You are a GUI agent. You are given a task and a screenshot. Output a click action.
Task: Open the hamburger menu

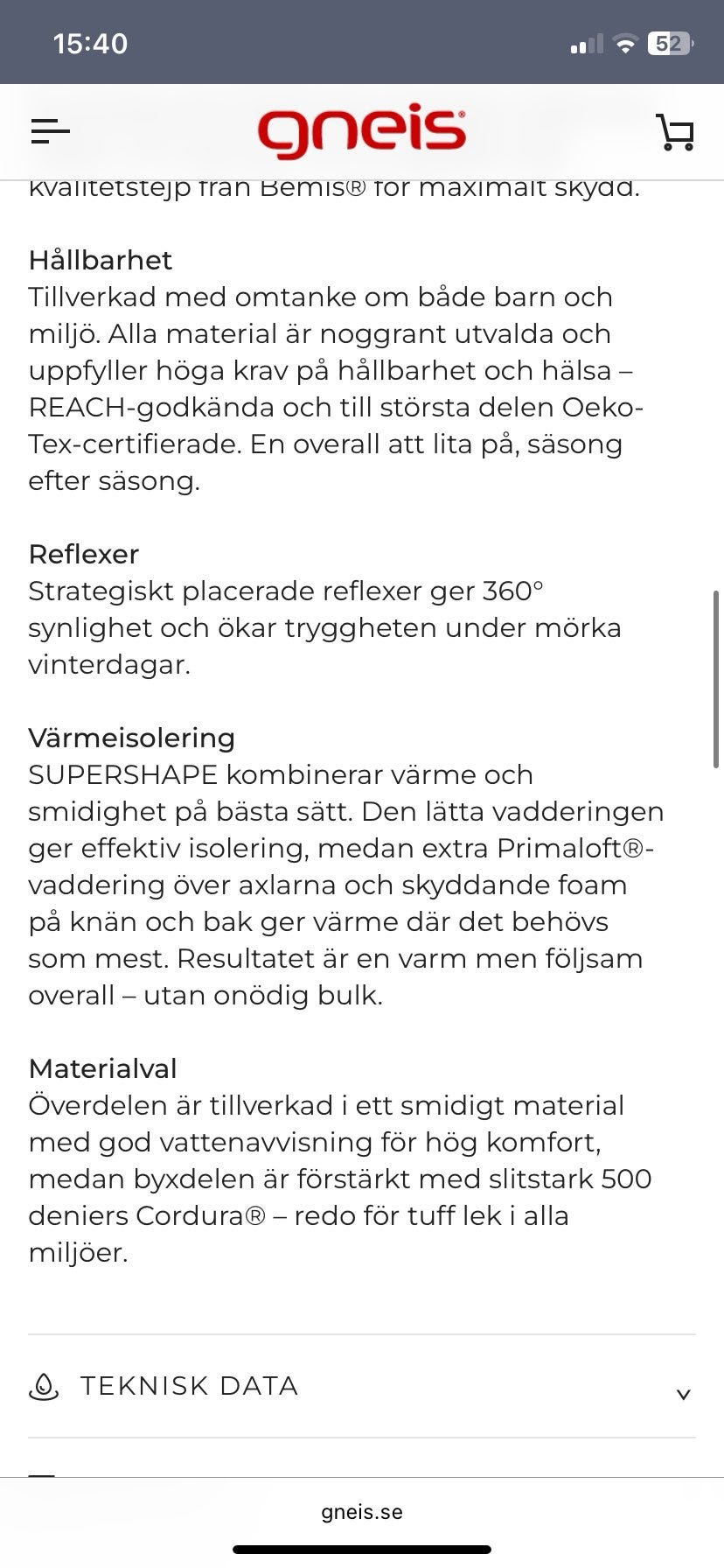click(x=50, y=132)
